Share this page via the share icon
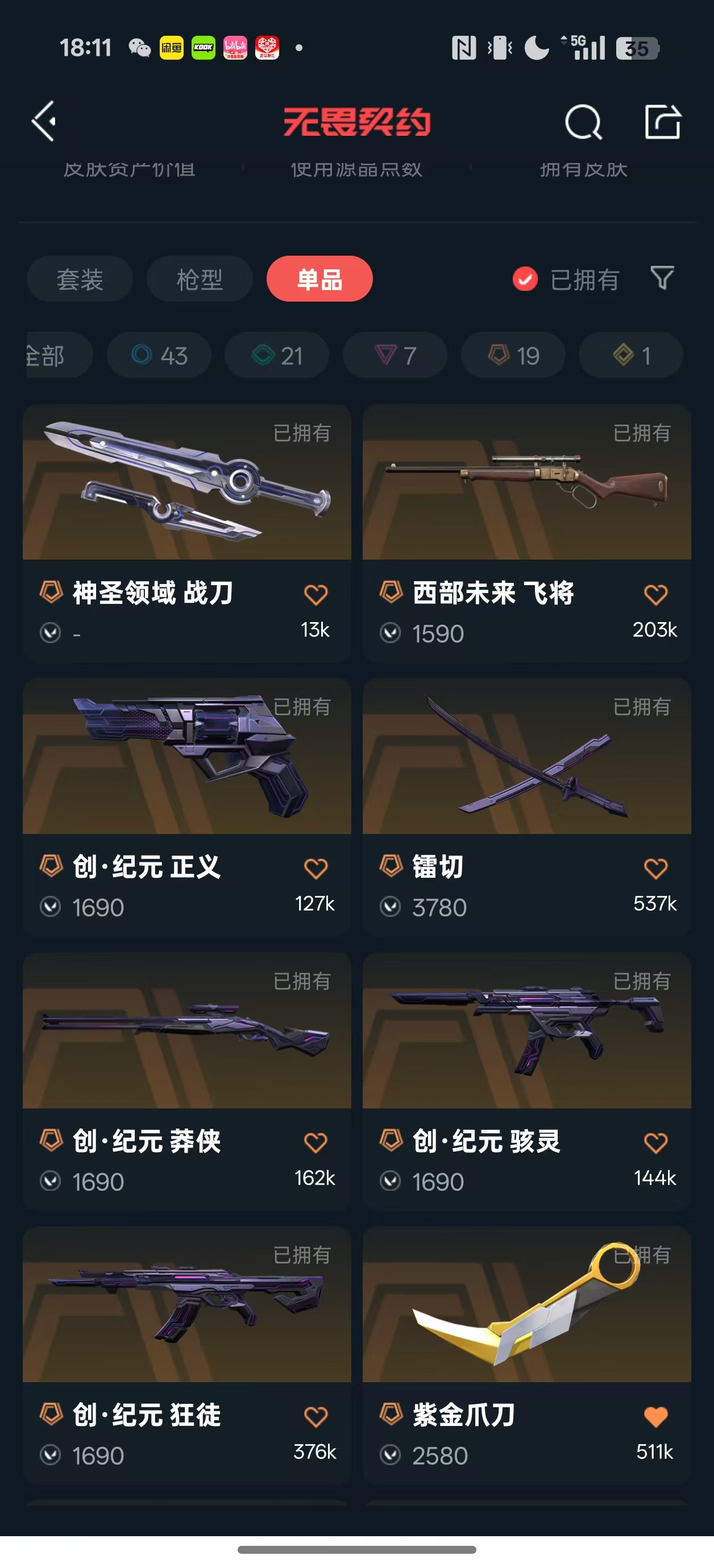The width and height of the screenshot is (714, 1568). (x=662, y=121)
